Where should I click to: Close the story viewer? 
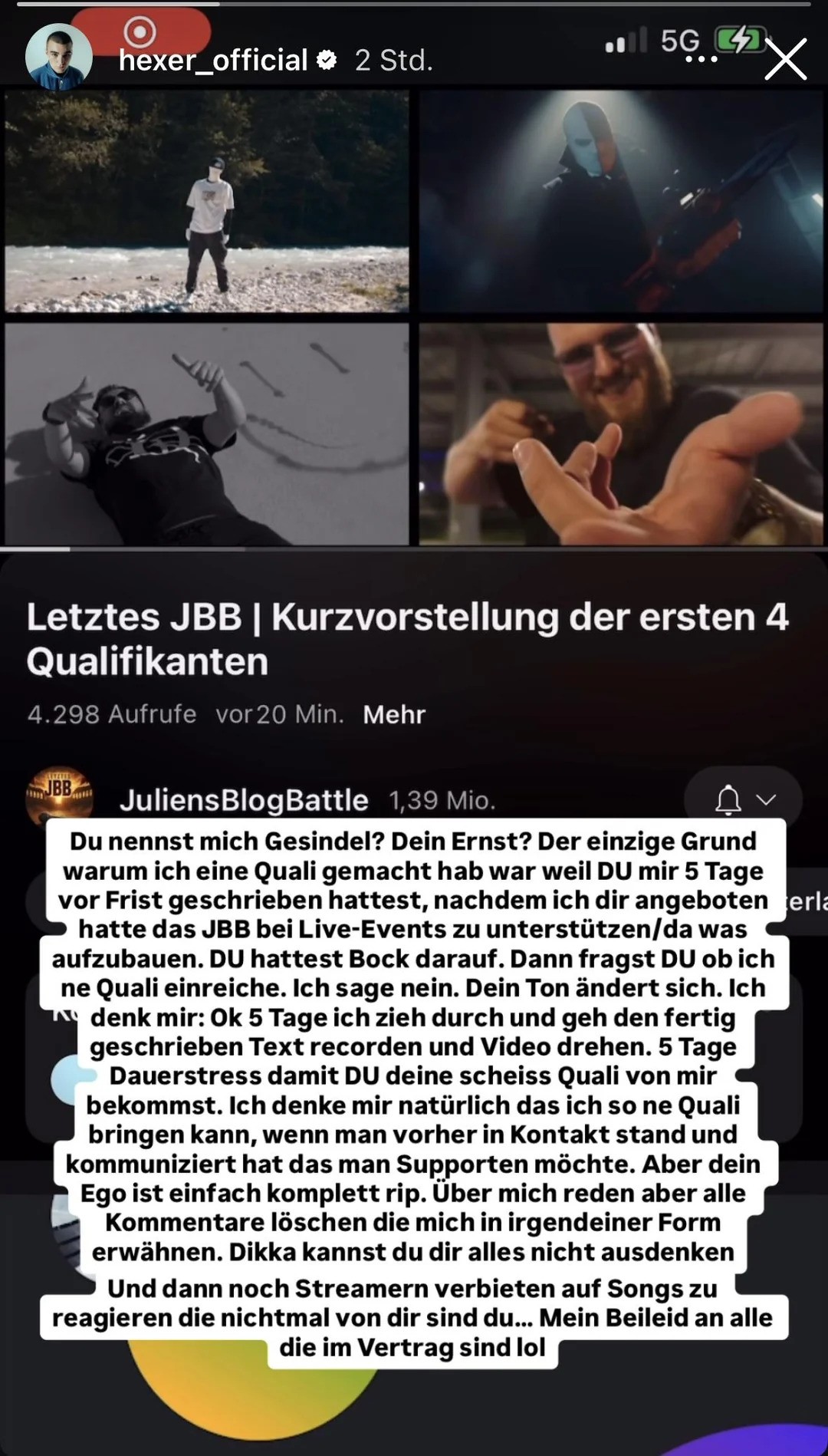point(786,60)
